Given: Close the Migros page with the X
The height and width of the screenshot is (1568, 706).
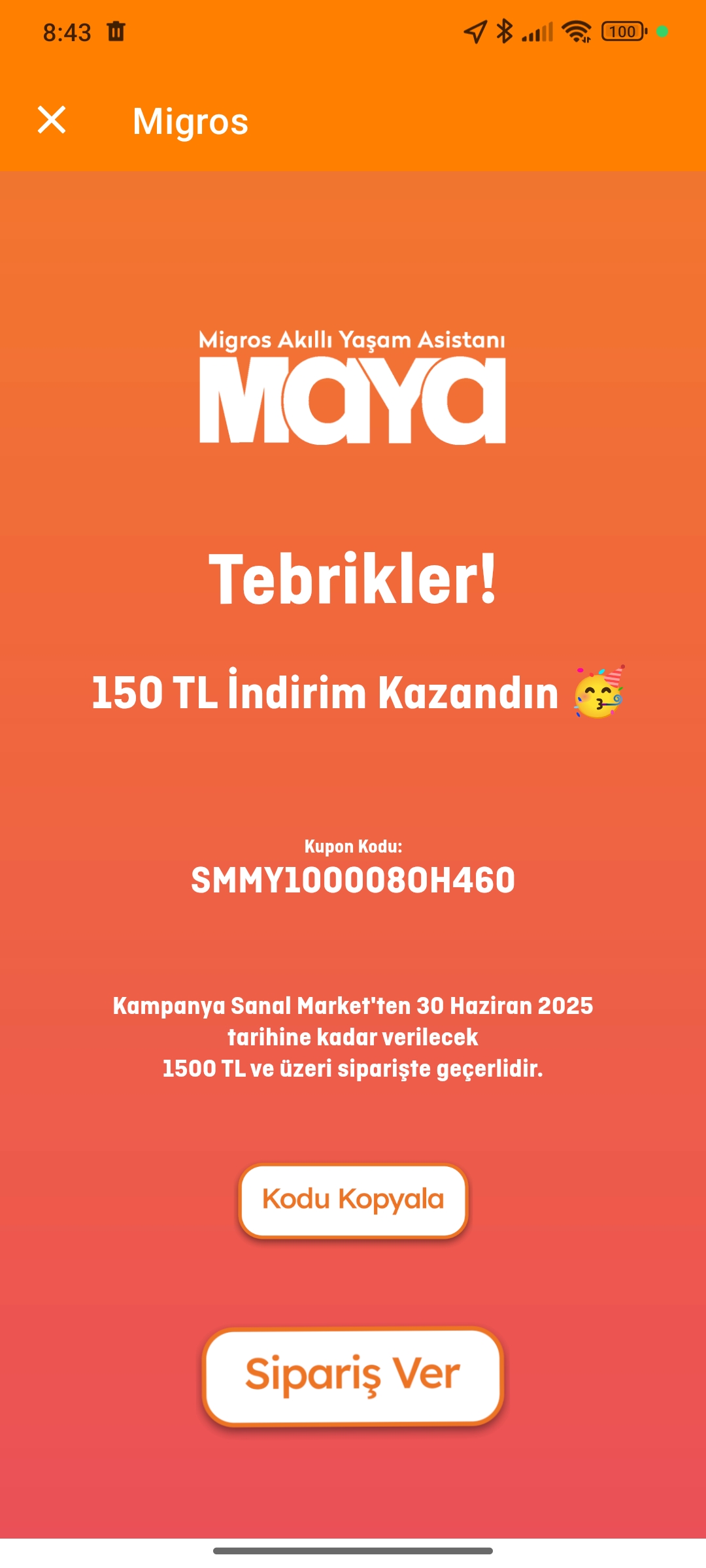Looking at the screenshot, I should [x=52, y=120].
